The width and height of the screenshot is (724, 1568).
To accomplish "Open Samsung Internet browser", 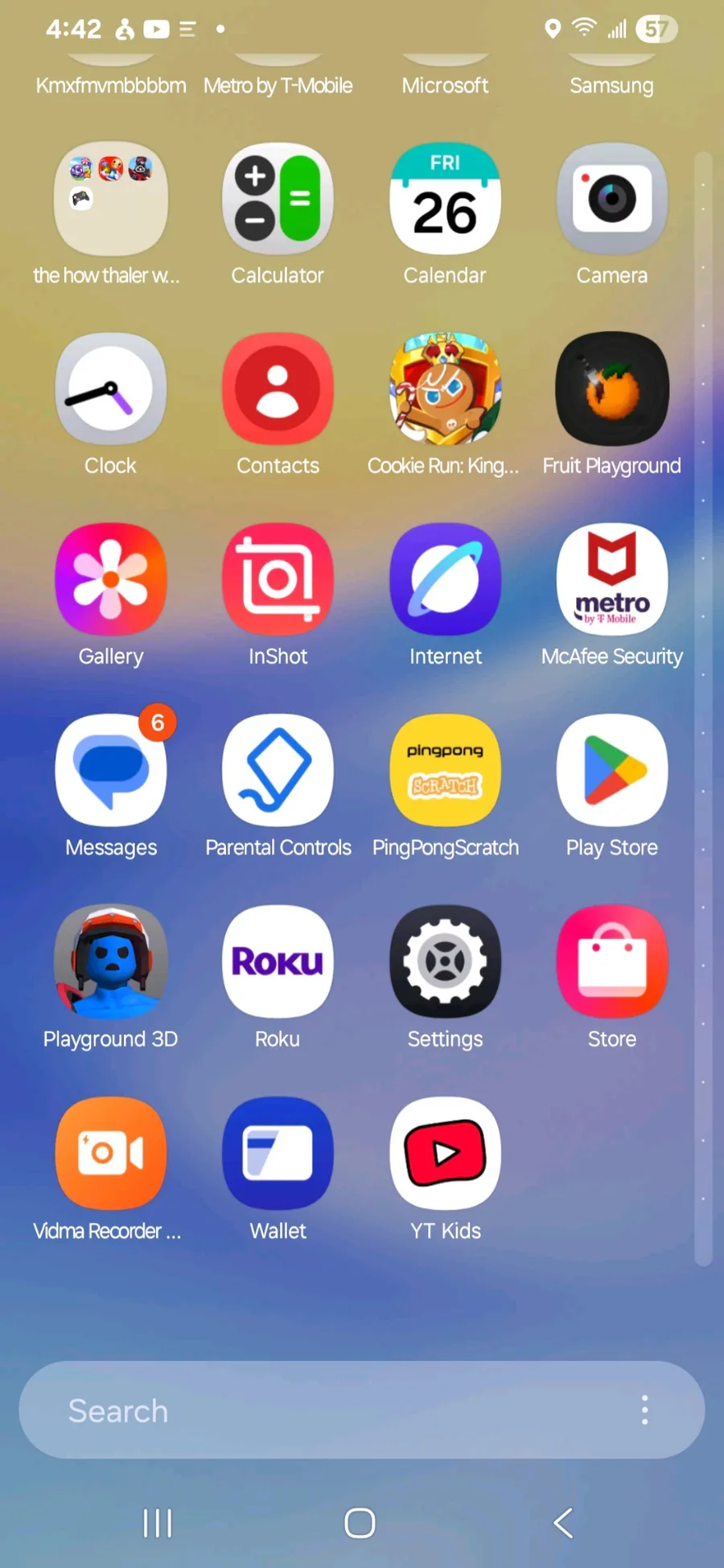I will pos(445,579).
